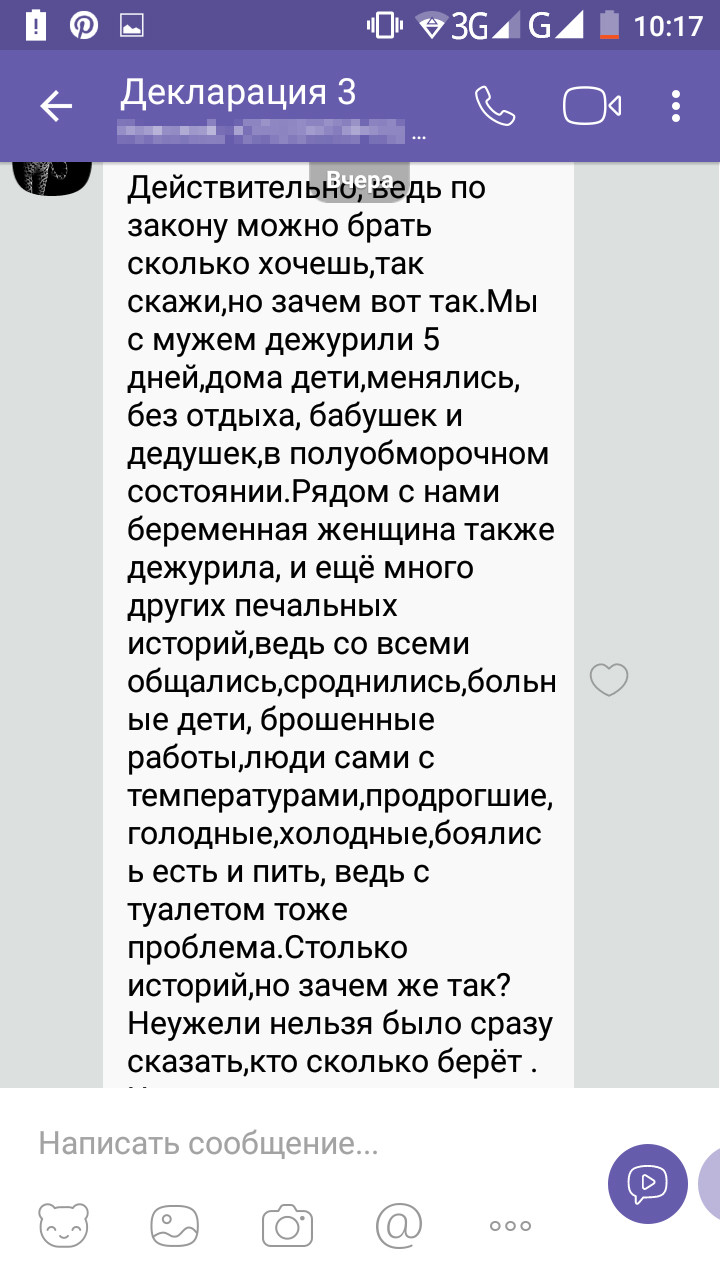
Task: Start a voice call in this group
Action: click(494, 106)
